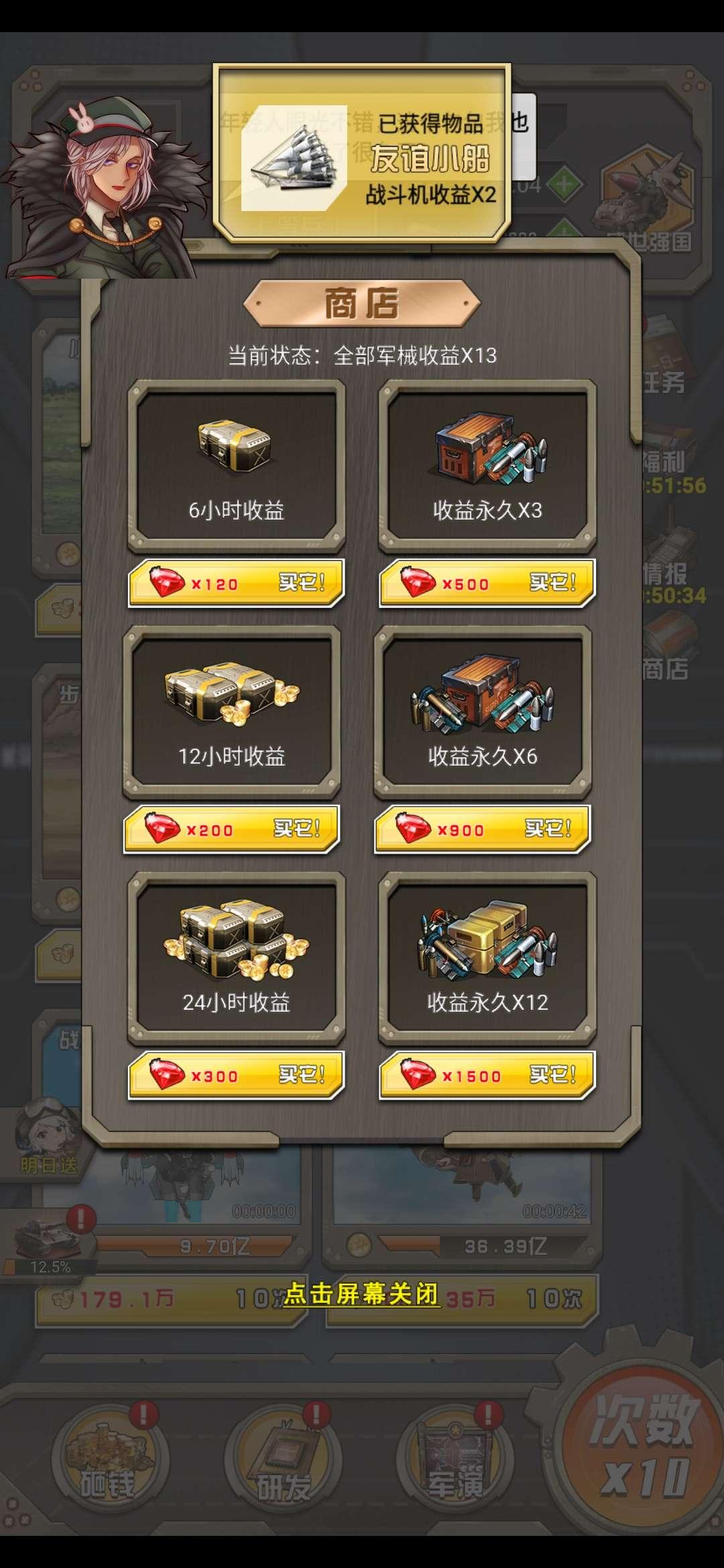Buy the 收益永久X12 crate for 1500 gems
Image resolution: width=724 pixels, height=1568 pixels.
click(484, 1075)
